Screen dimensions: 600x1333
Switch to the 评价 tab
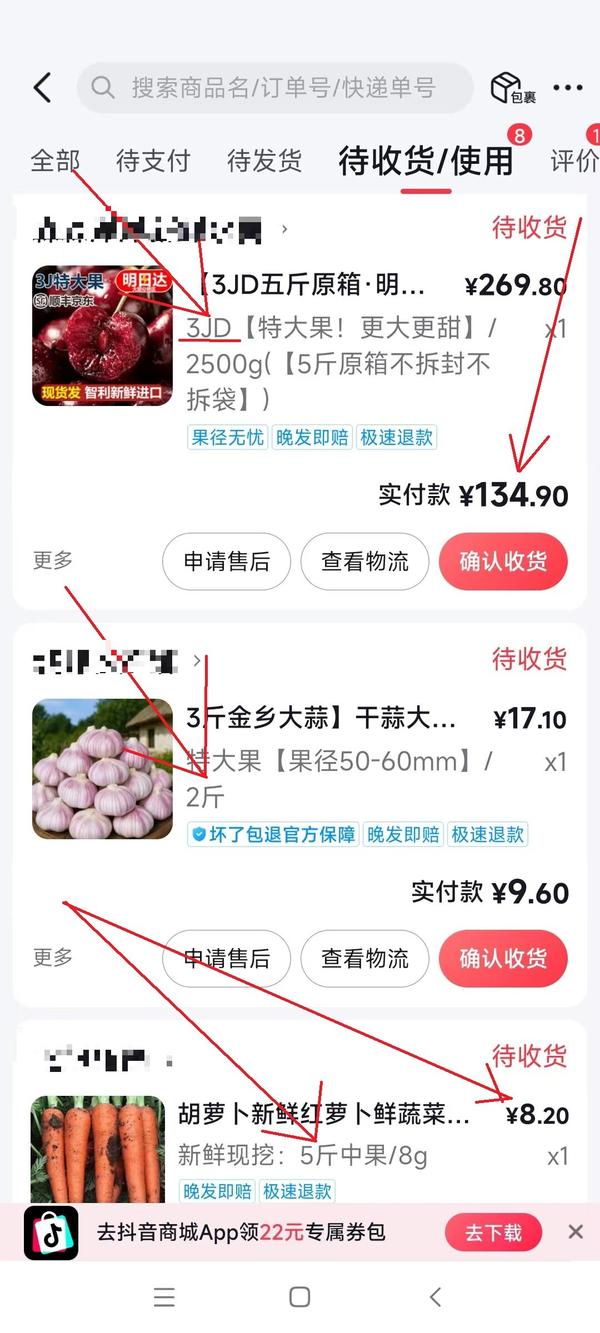[575, 160]
